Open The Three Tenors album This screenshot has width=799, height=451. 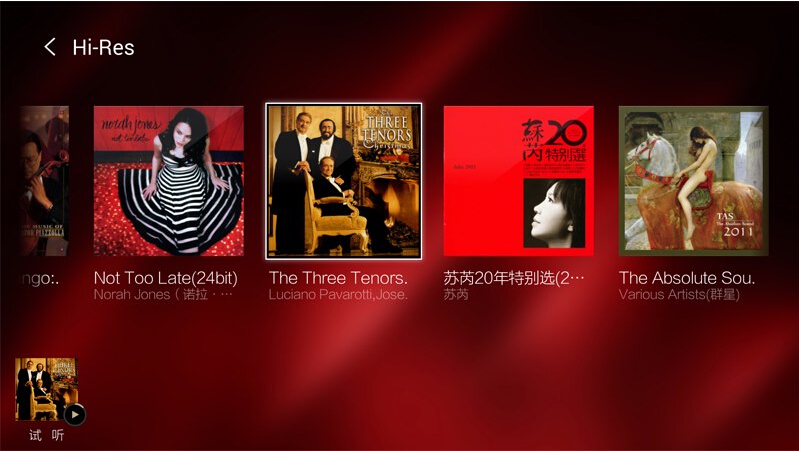(344, 181)
